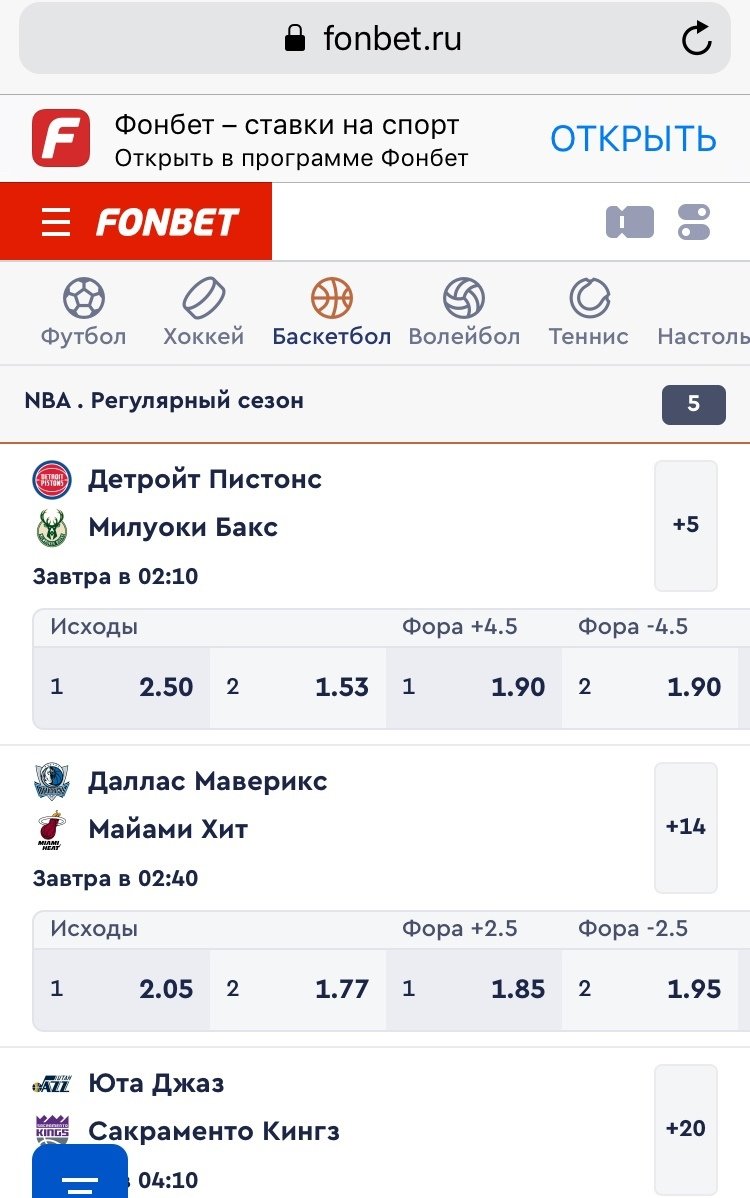Reload the fonbet.ru page

pos(696,40)
